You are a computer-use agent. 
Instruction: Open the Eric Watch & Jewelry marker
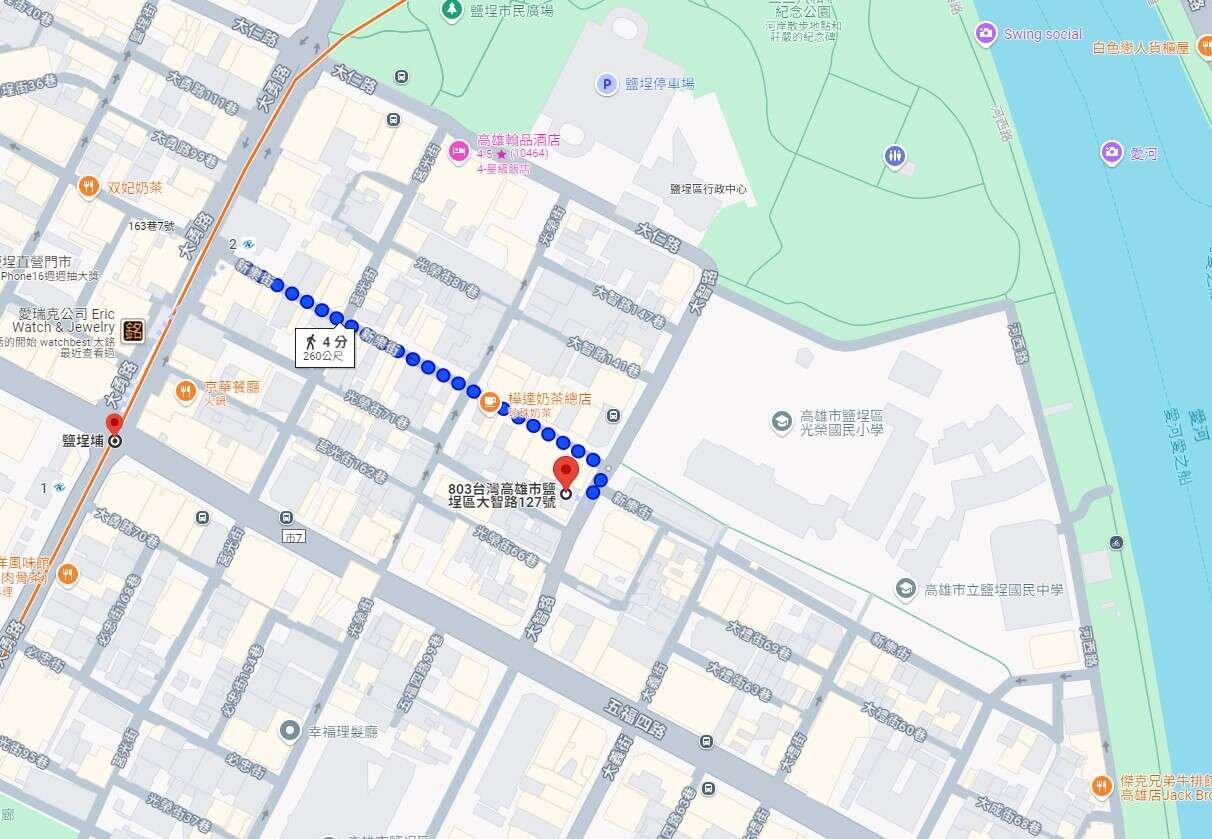[132, 330]
